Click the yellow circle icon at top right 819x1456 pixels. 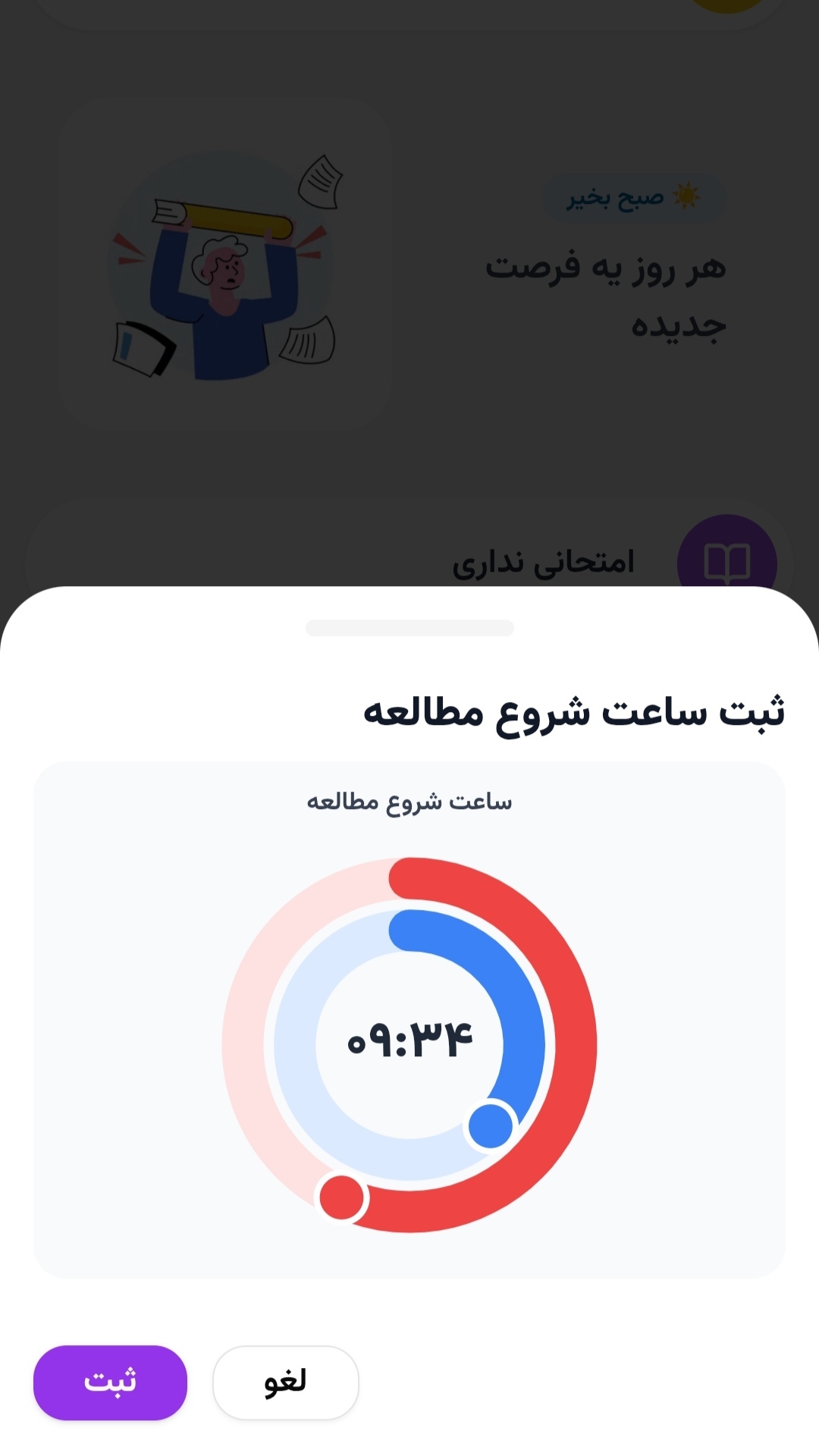tap(728, 6)
